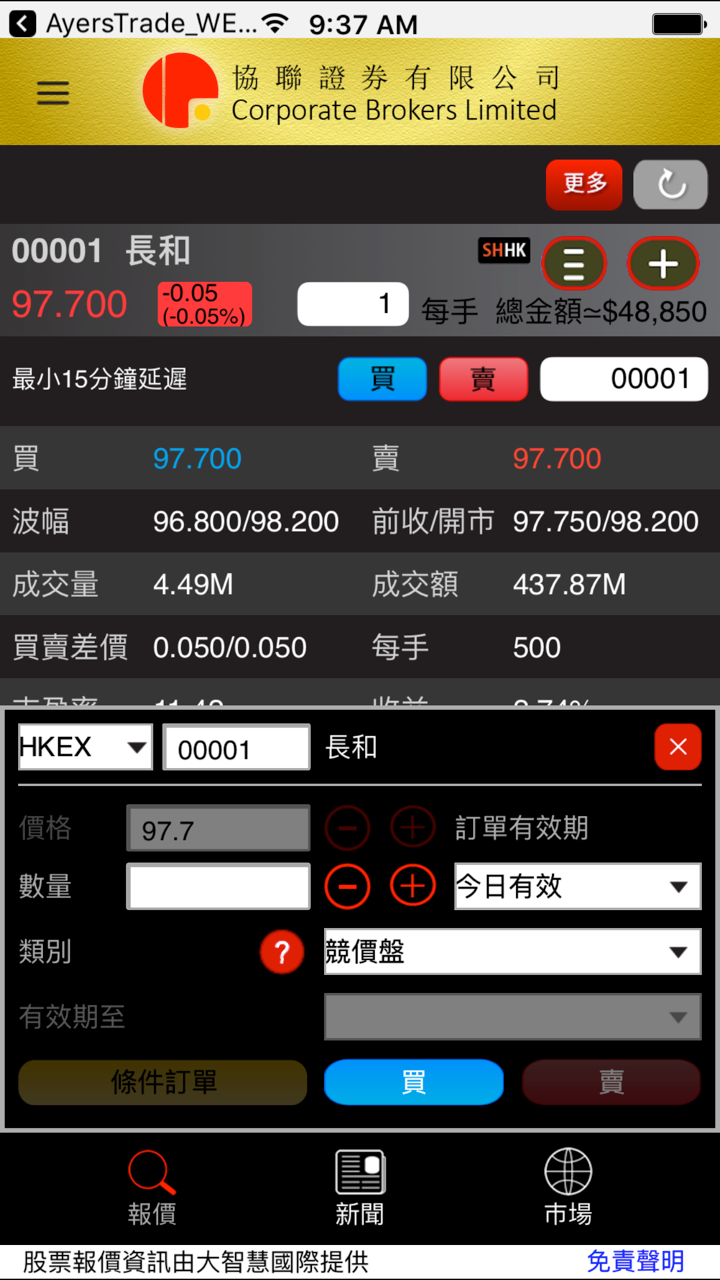
Task: Edit the order panel stock code 00001
Action: 237,748
